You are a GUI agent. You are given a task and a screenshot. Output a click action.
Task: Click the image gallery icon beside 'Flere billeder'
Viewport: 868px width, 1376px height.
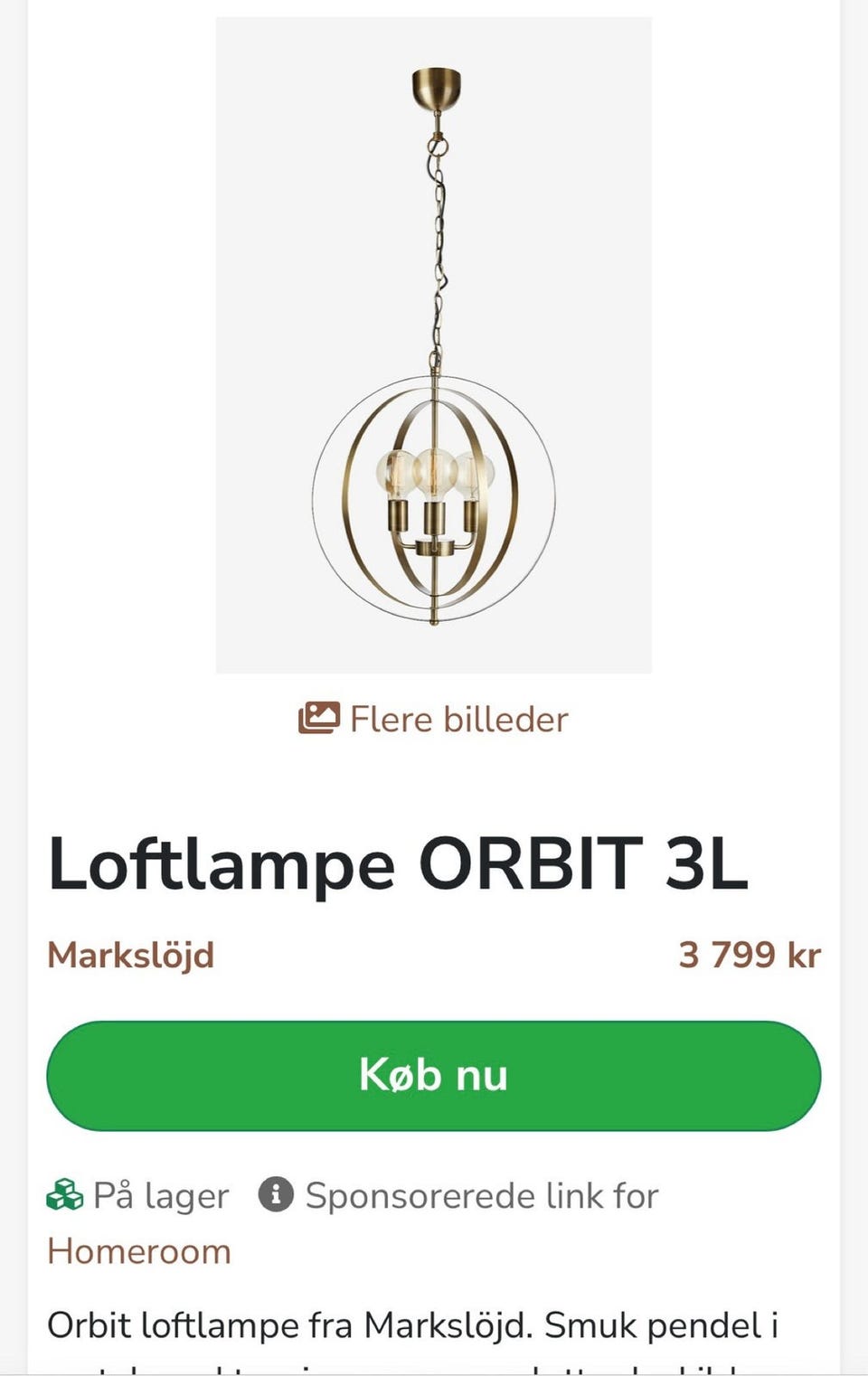coord(318,717)
